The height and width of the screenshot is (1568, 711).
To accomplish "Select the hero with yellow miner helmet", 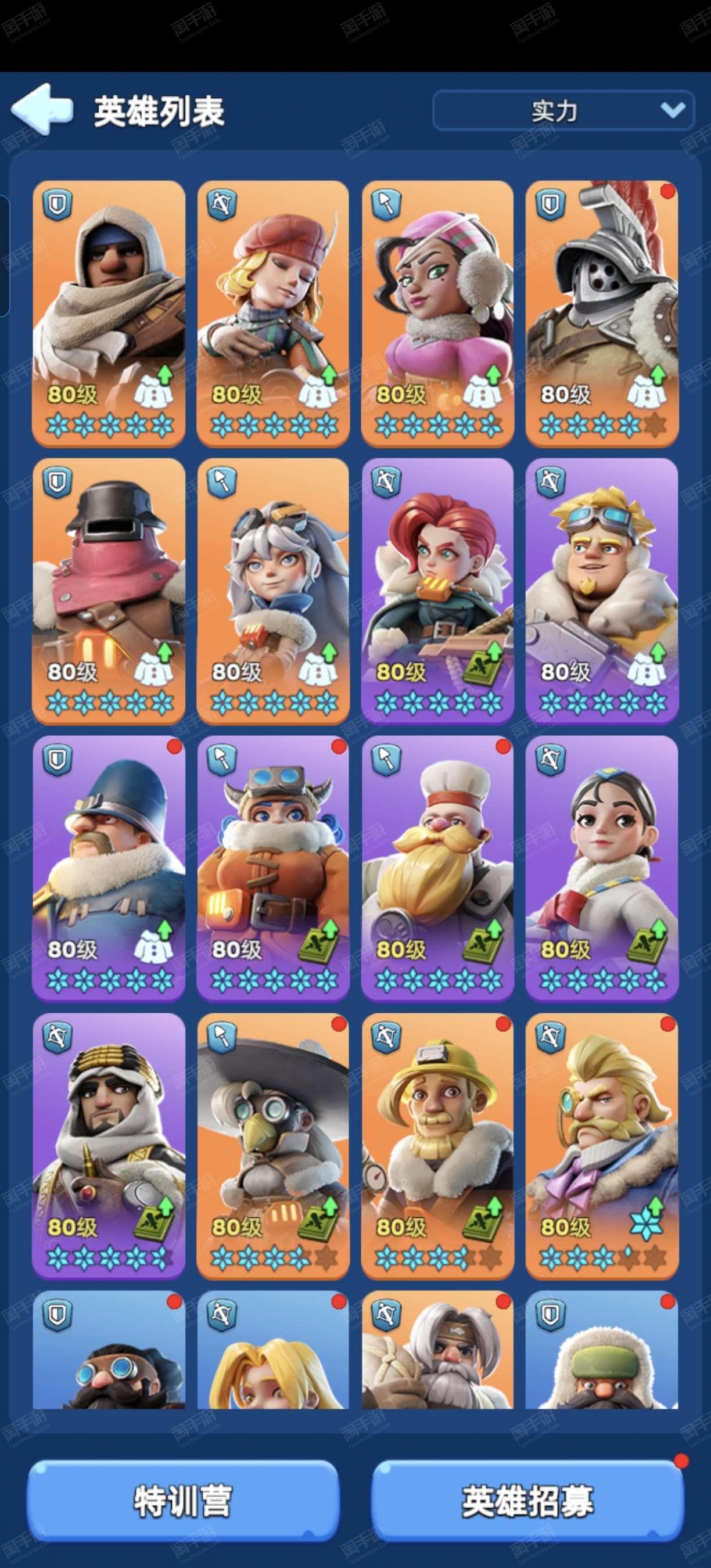I will (437, 1146).
